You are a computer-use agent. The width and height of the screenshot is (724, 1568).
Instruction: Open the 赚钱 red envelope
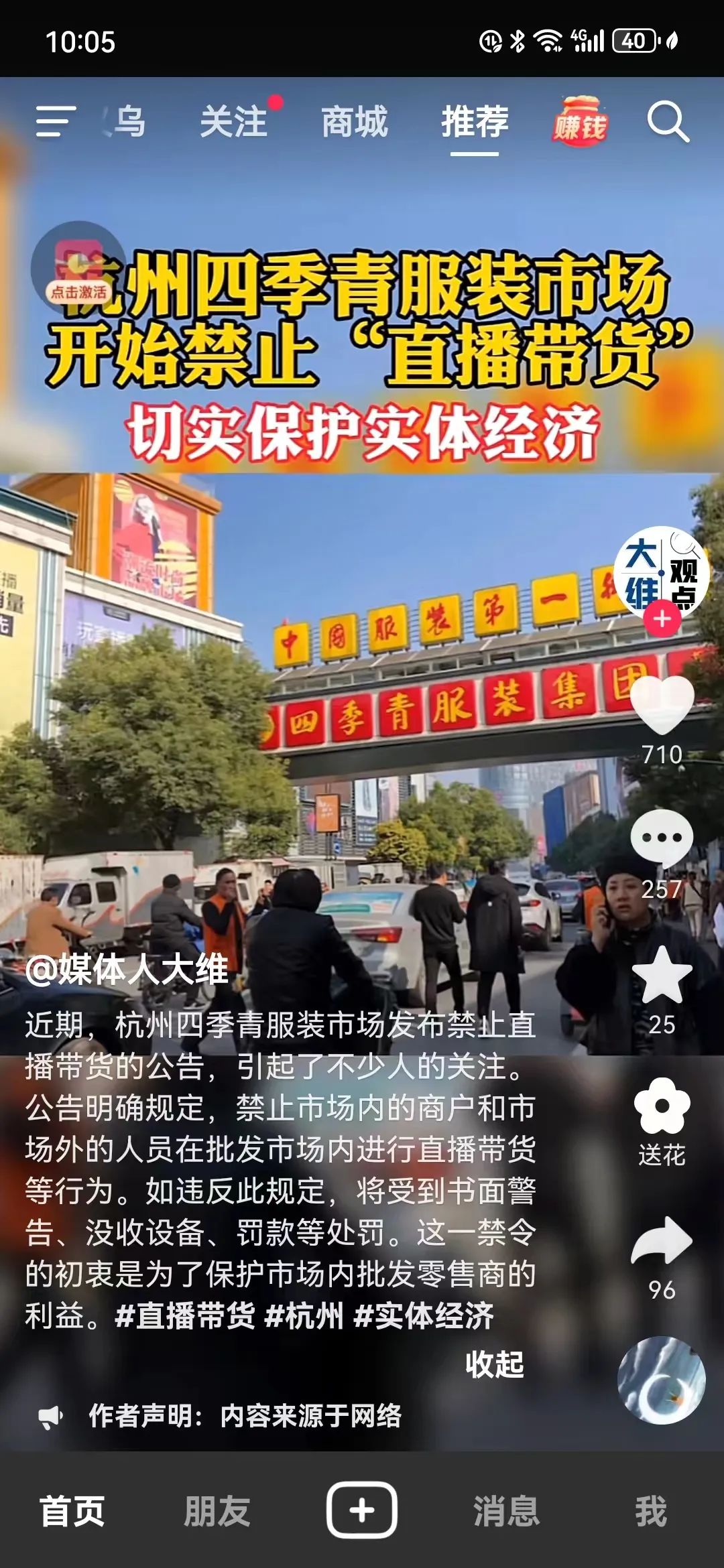click(x=580, y=122)
